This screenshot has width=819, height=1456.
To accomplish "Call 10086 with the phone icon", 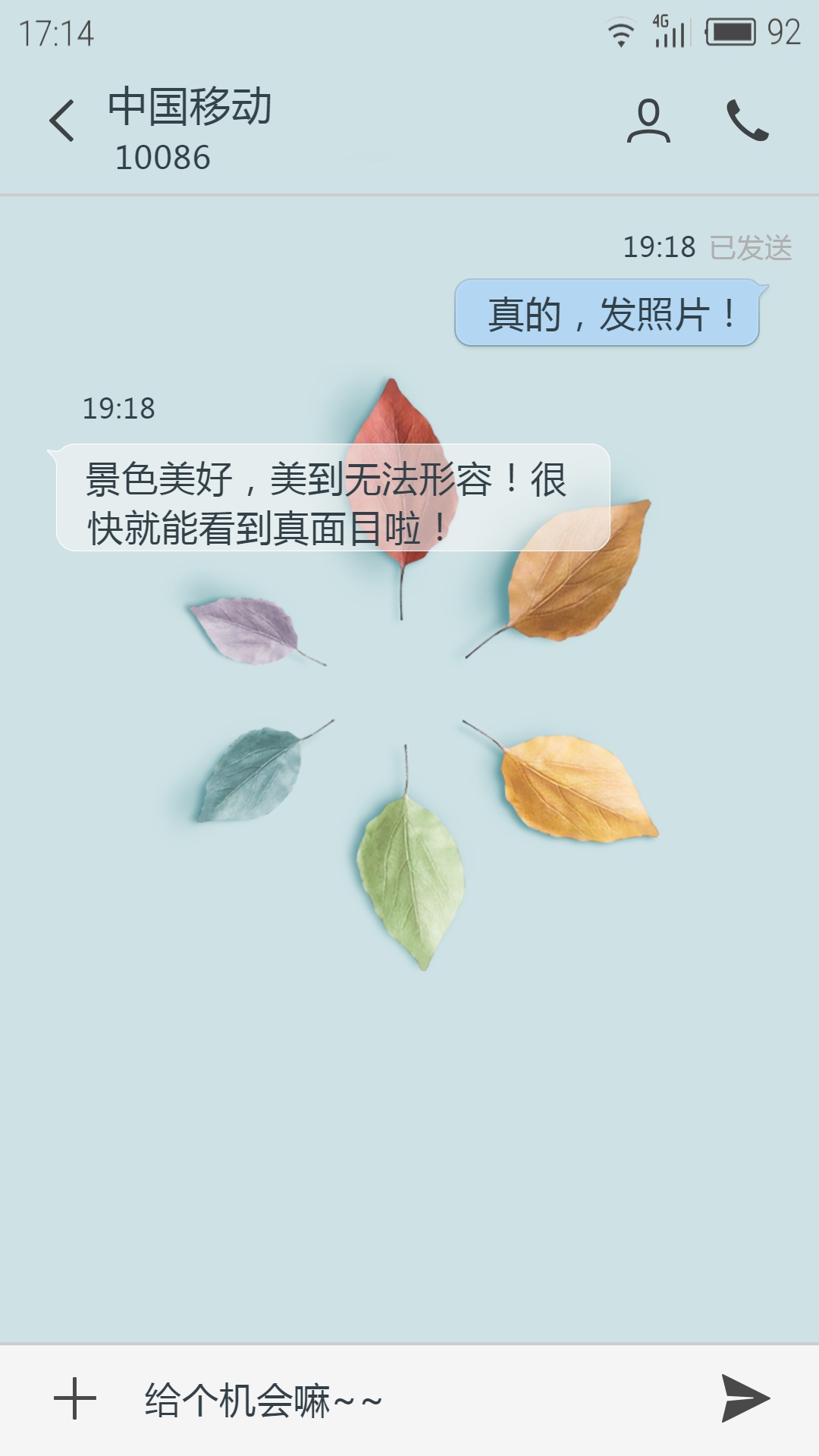I will [747, 121].
